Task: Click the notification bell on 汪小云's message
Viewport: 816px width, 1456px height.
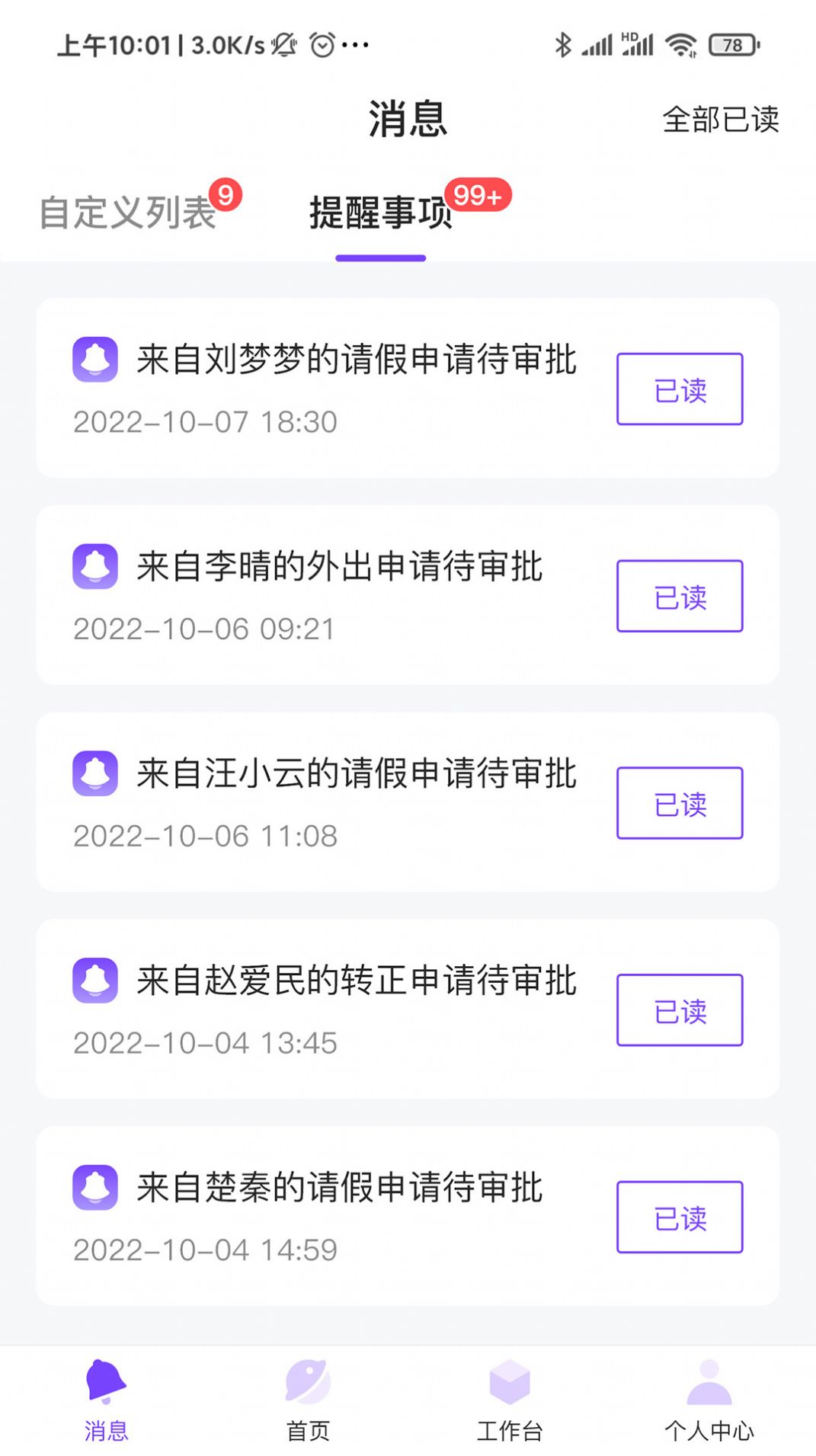Action: pyautogui.click(x=95, y=775)
